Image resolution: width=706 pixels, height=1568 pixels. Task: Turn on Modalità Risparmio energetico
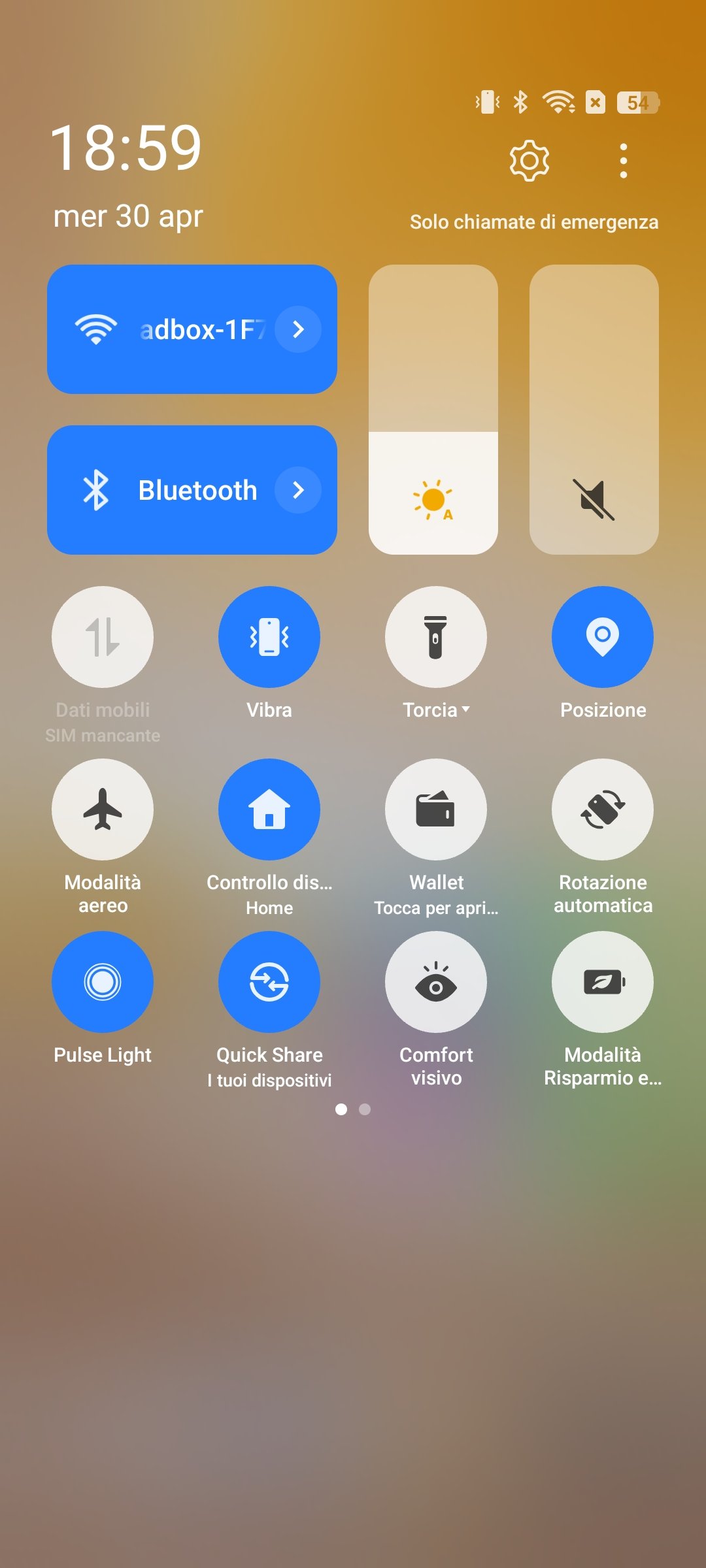[603, 982]
